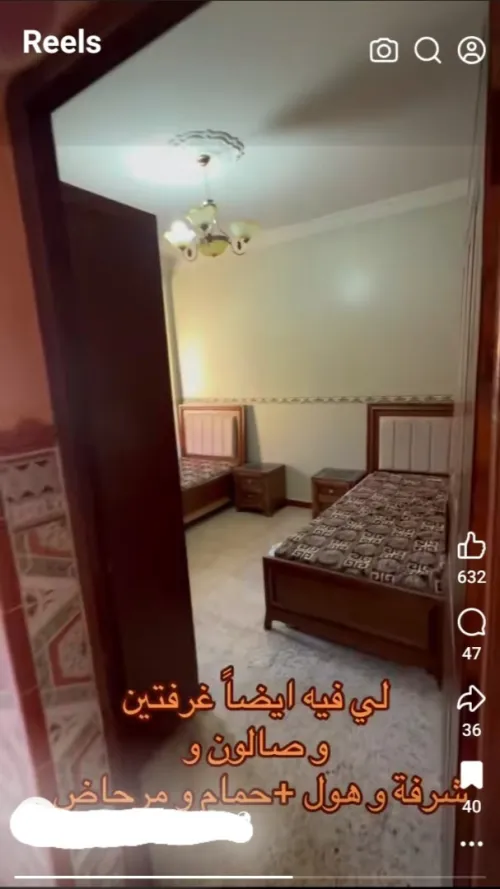Open the profile icon at top

pyautogui.click(x=472, y=50)
